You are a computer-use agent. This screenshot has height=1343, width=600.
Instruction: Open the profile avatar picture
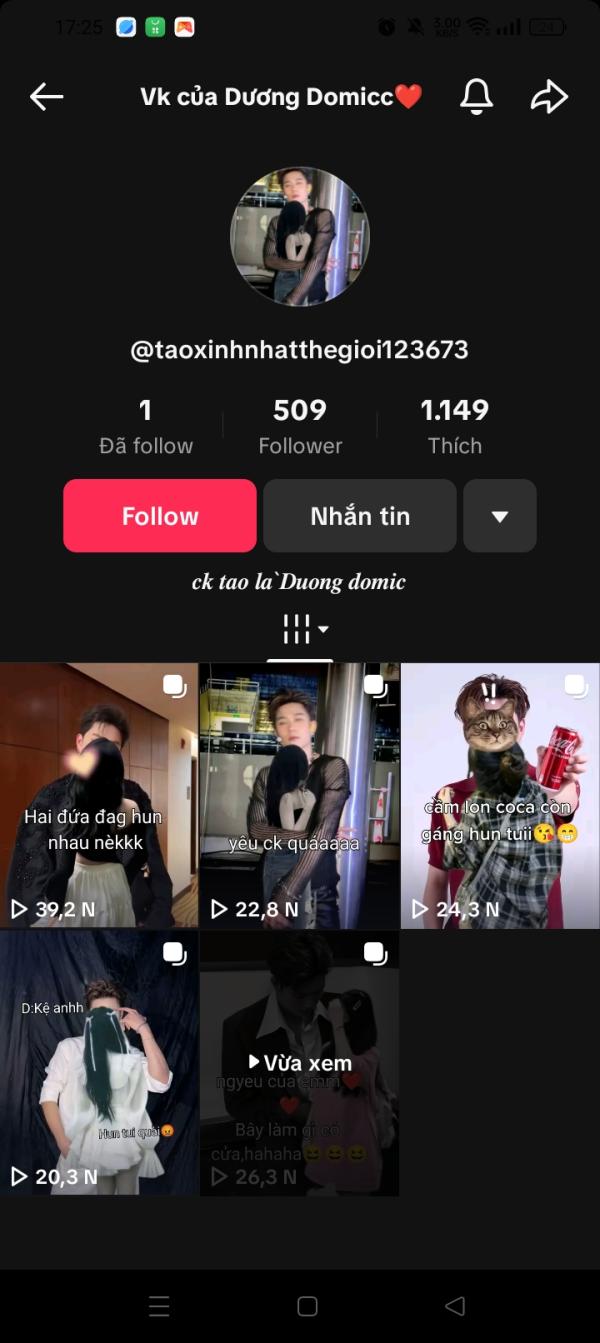[300, 237]
